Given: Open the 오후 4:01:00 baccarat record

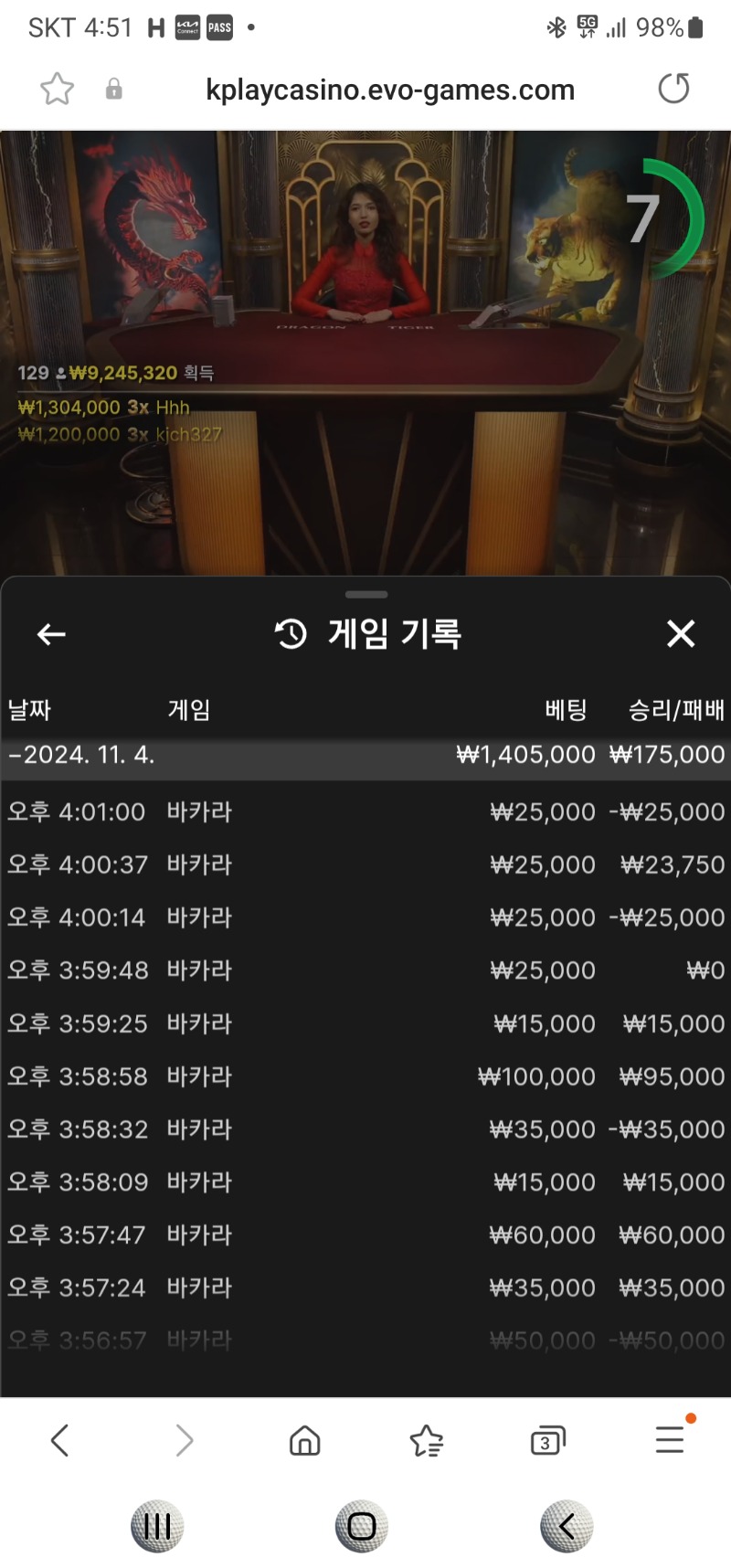Looking at the screenshot, I should [365, 811].
